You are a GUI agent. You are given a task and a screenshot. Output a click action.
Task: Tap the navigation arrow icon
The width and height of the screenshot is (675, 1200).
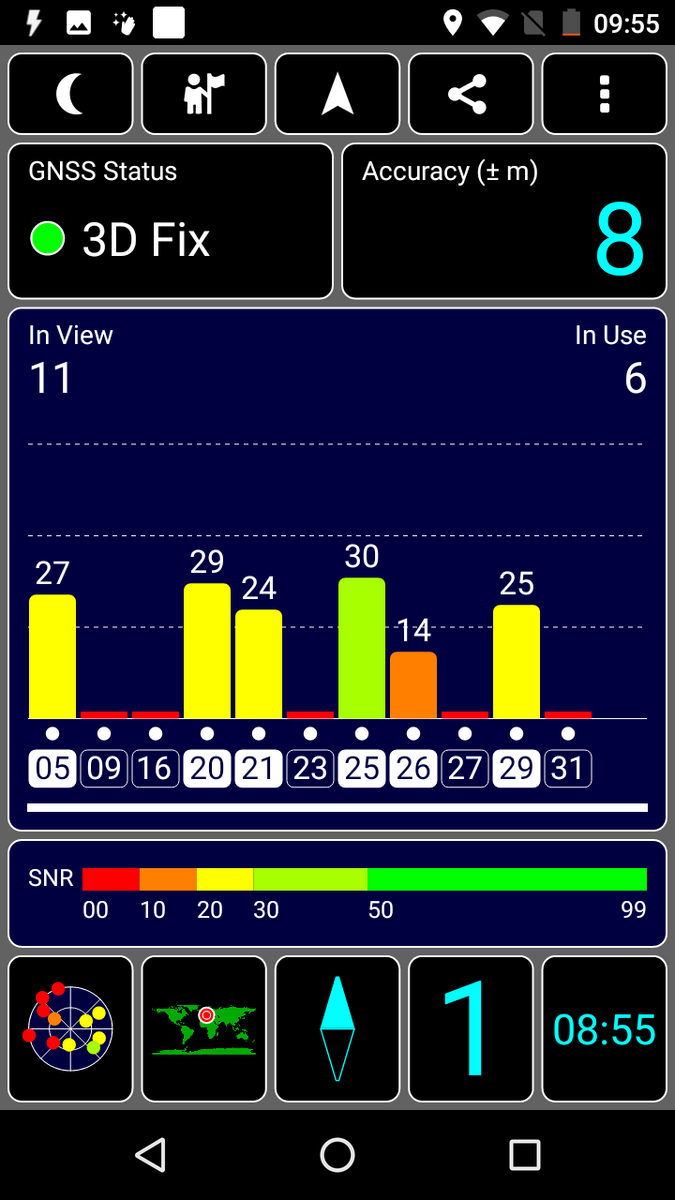pos(338,94)
